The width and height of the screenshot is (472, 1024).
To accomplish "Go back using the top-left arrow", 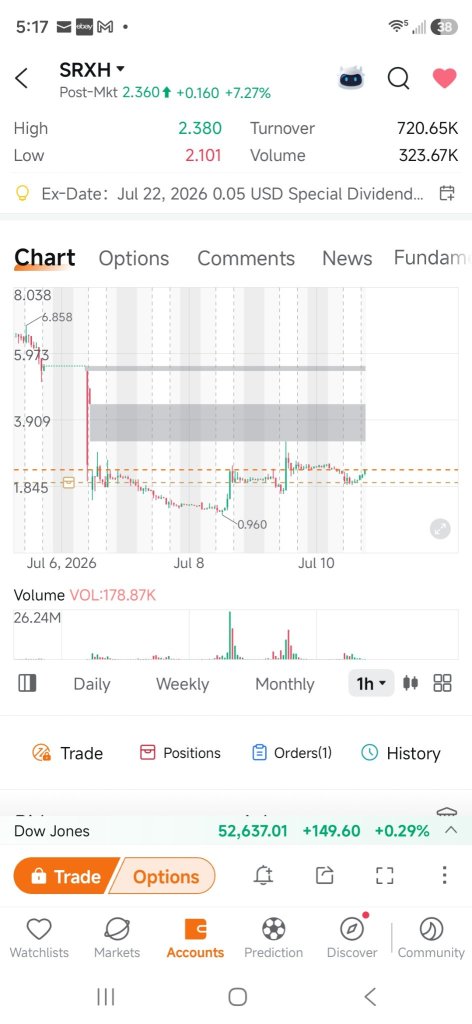I will coord(22,78).
